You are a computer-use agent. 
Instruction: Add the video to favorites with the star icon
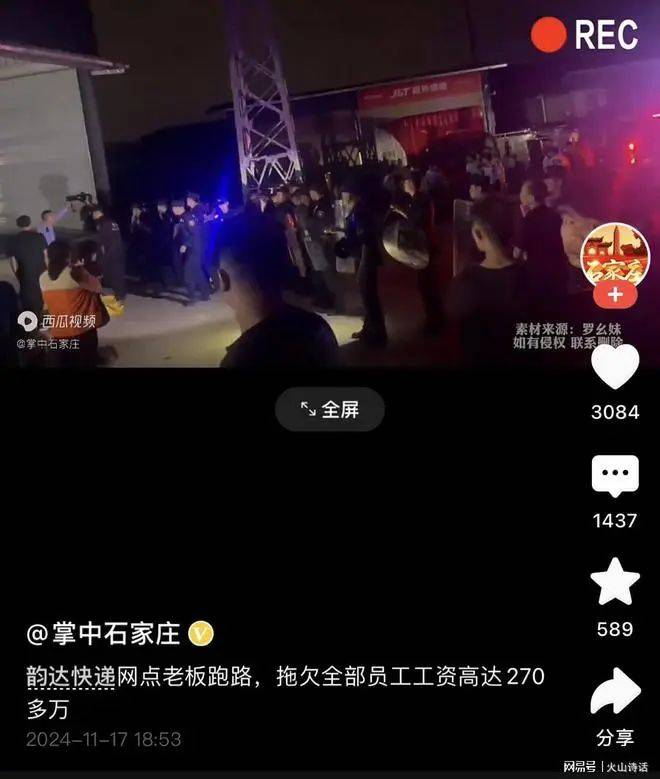(x=615, y=583)
